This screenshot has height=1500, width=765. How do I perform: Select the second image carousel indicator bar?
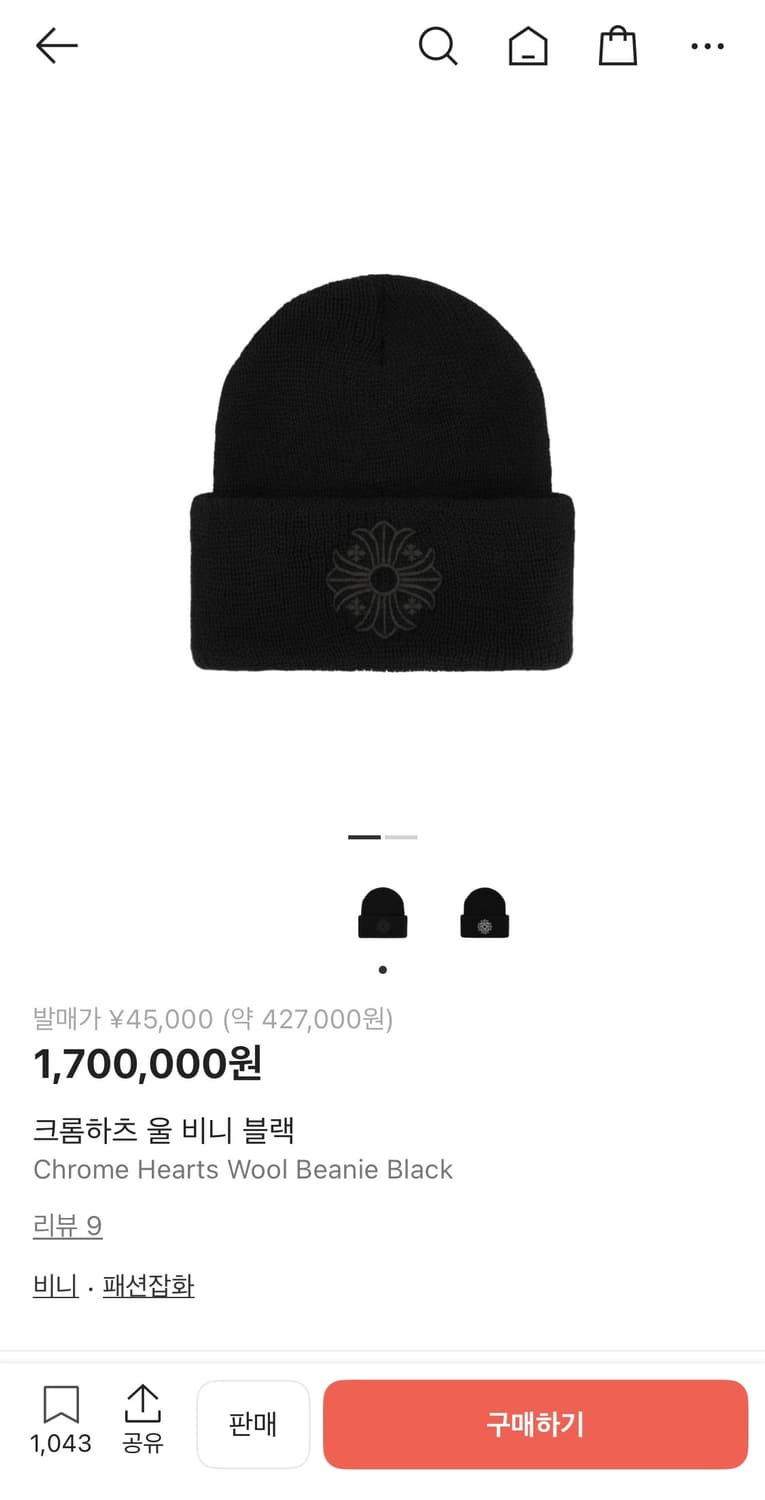click(400, 838)
